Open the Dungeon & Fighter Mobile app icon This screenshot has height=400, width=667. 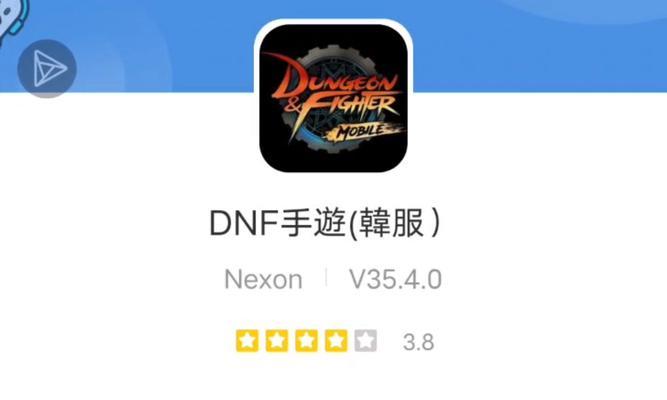click(x=333, y=99)
